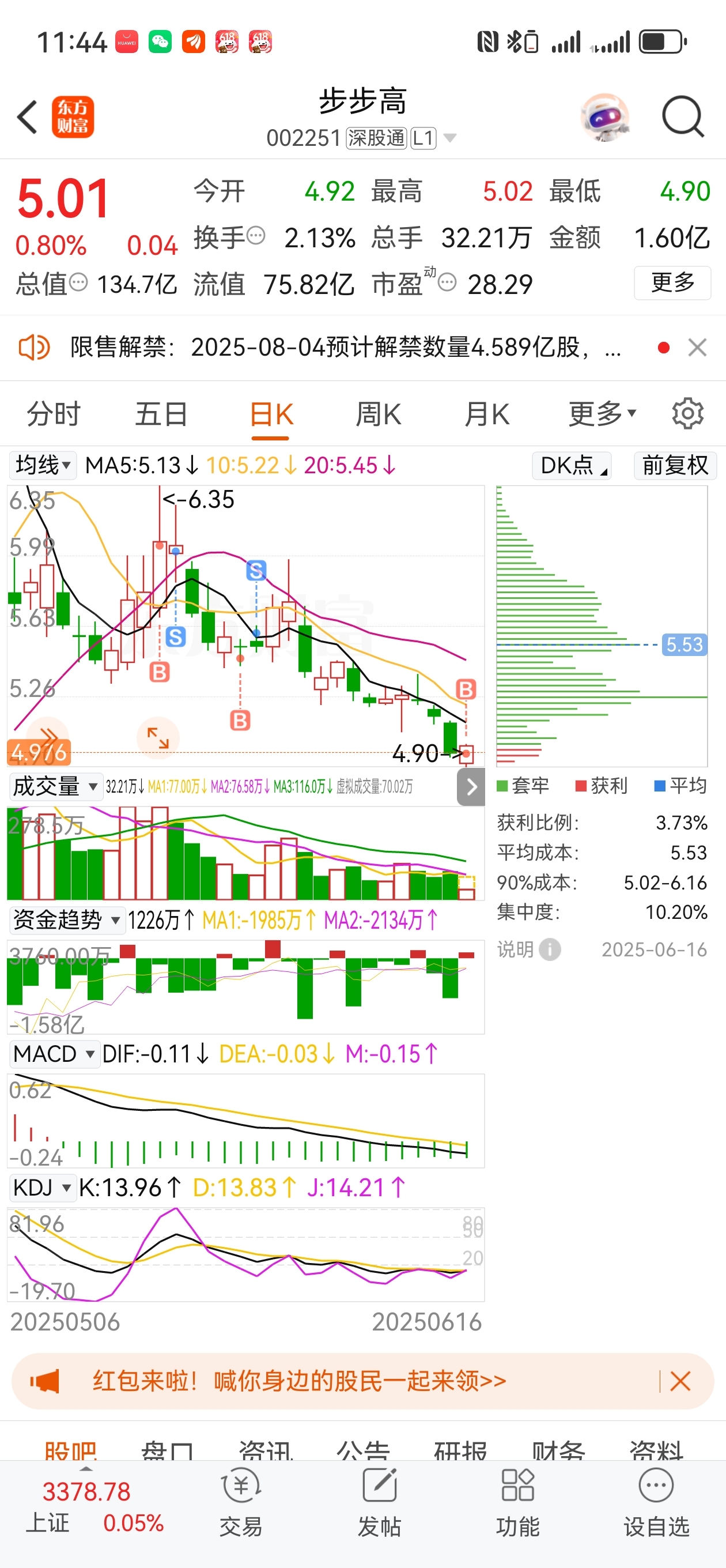Screen dimensions: 726x1568
Task: Open the AI robot assistant
Action: pos(604,117)
